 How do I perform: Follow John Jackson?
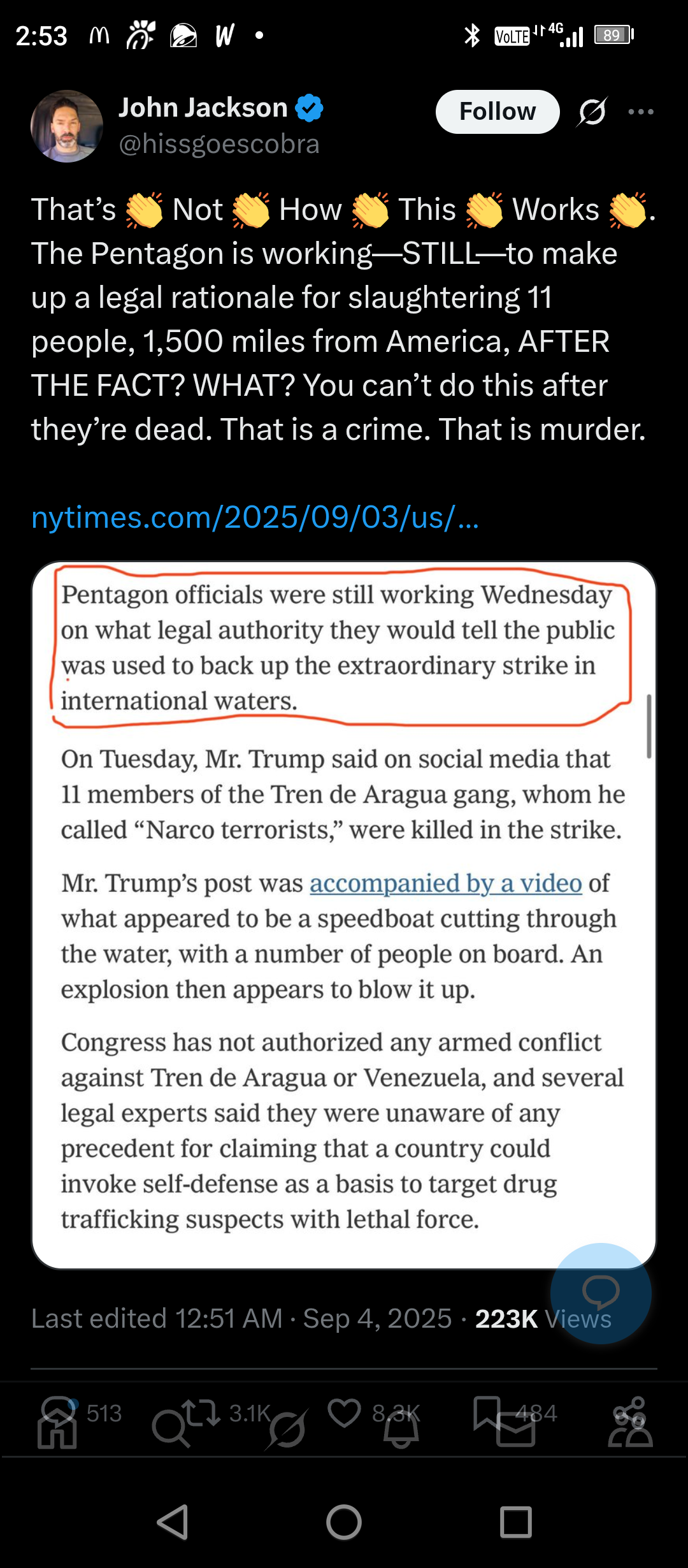(497, 112)
